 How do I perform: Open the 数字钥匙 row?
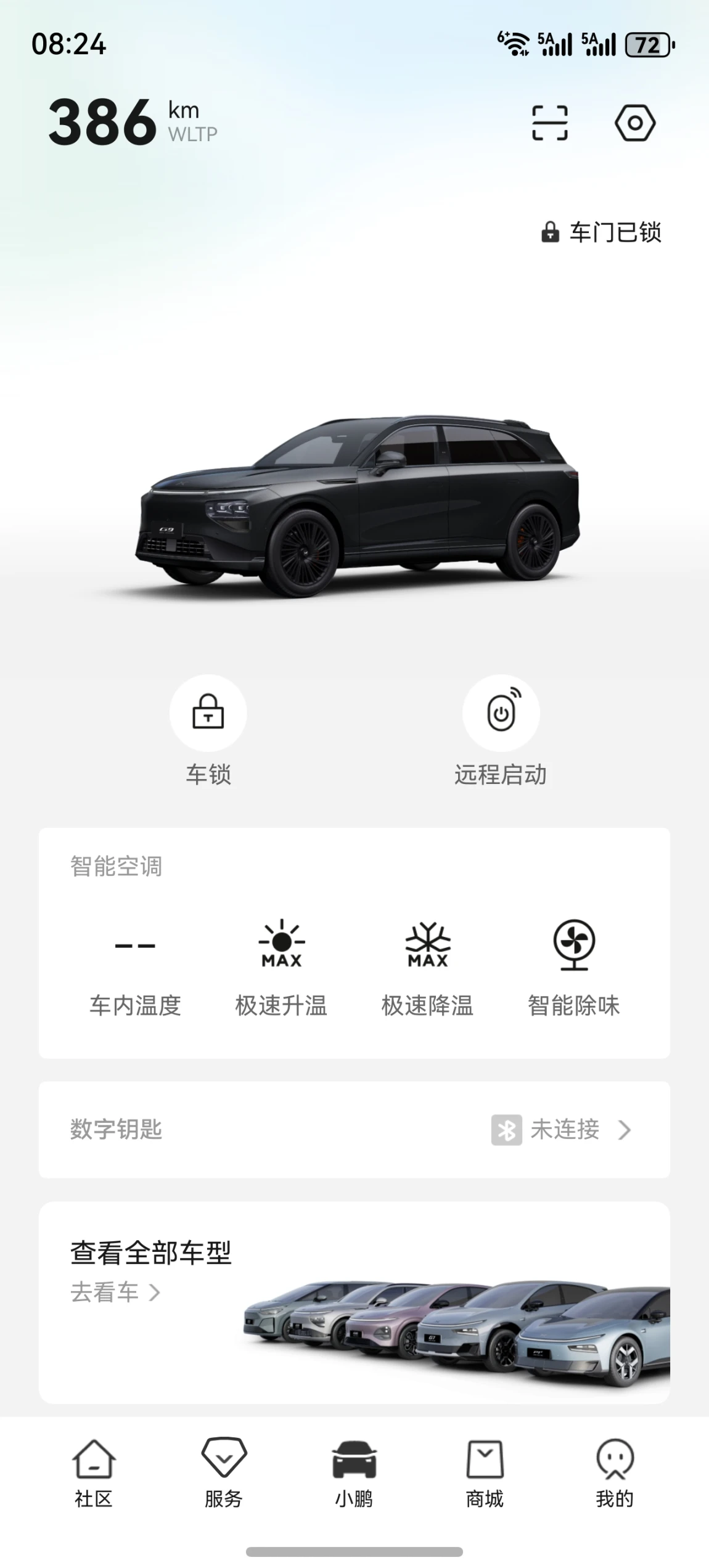(354, 1129)
